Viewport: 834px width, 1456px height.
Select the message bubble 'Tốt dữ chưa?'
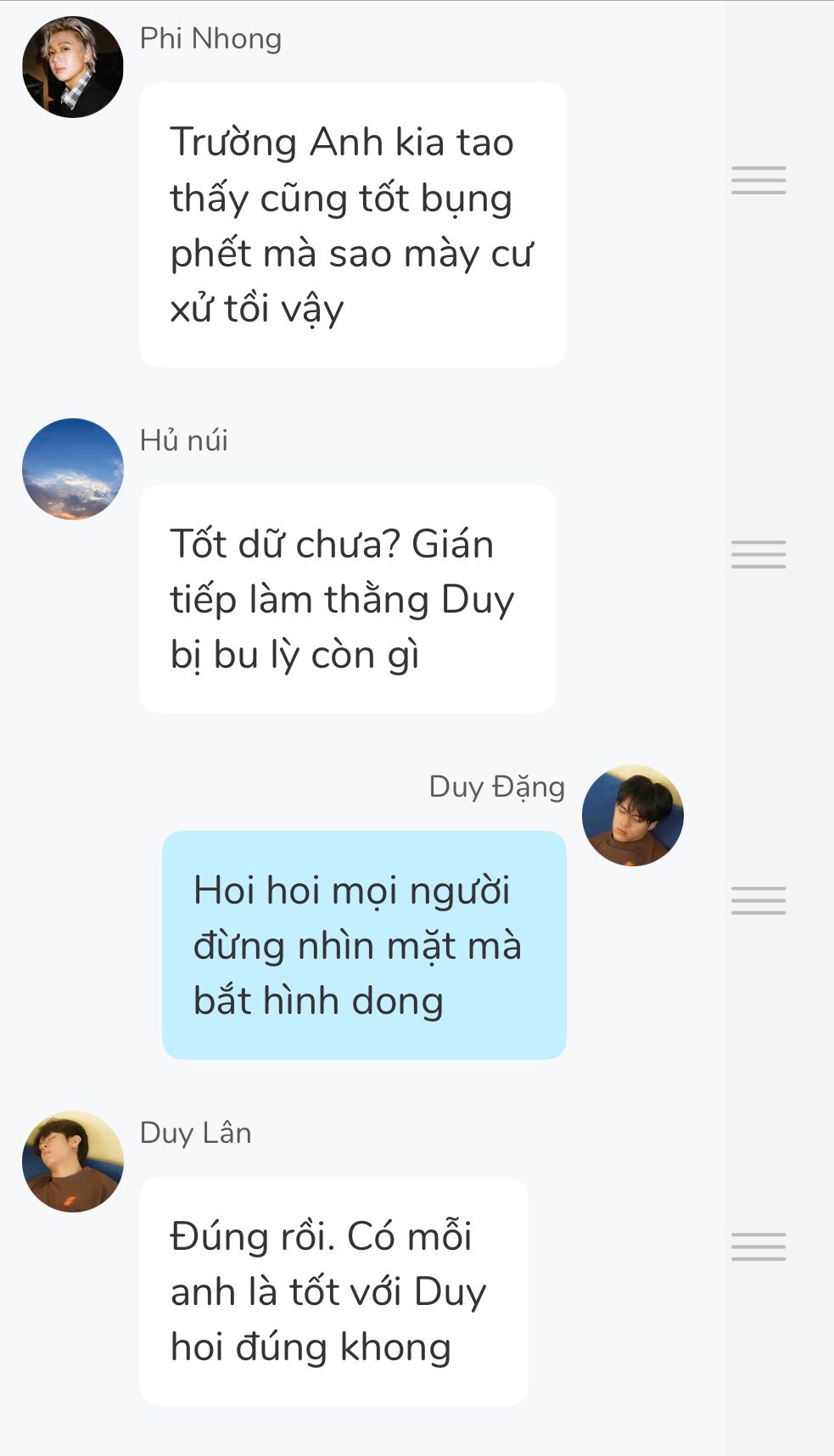(x=347, y=599)
